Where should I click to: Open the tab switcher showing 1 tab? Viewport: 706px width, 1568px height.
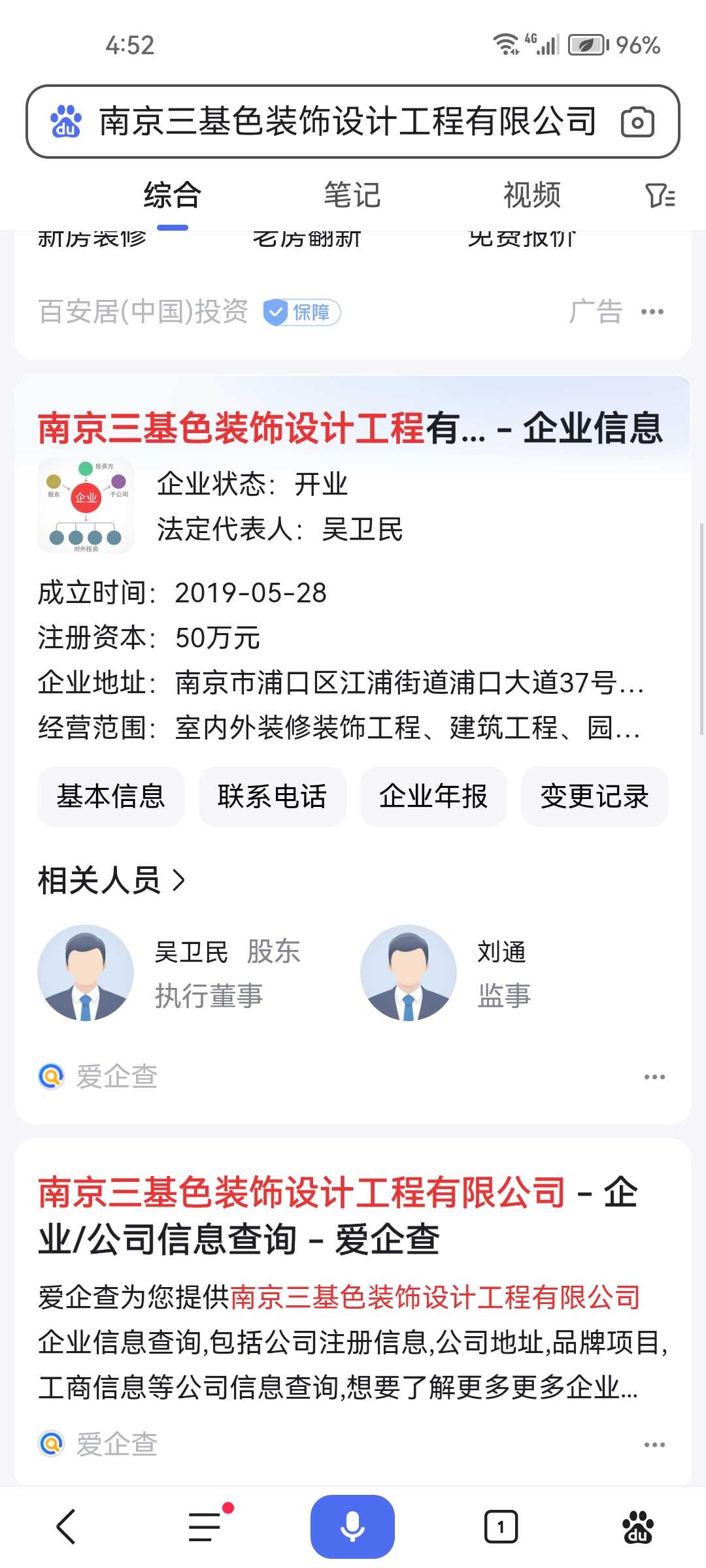501,1527
